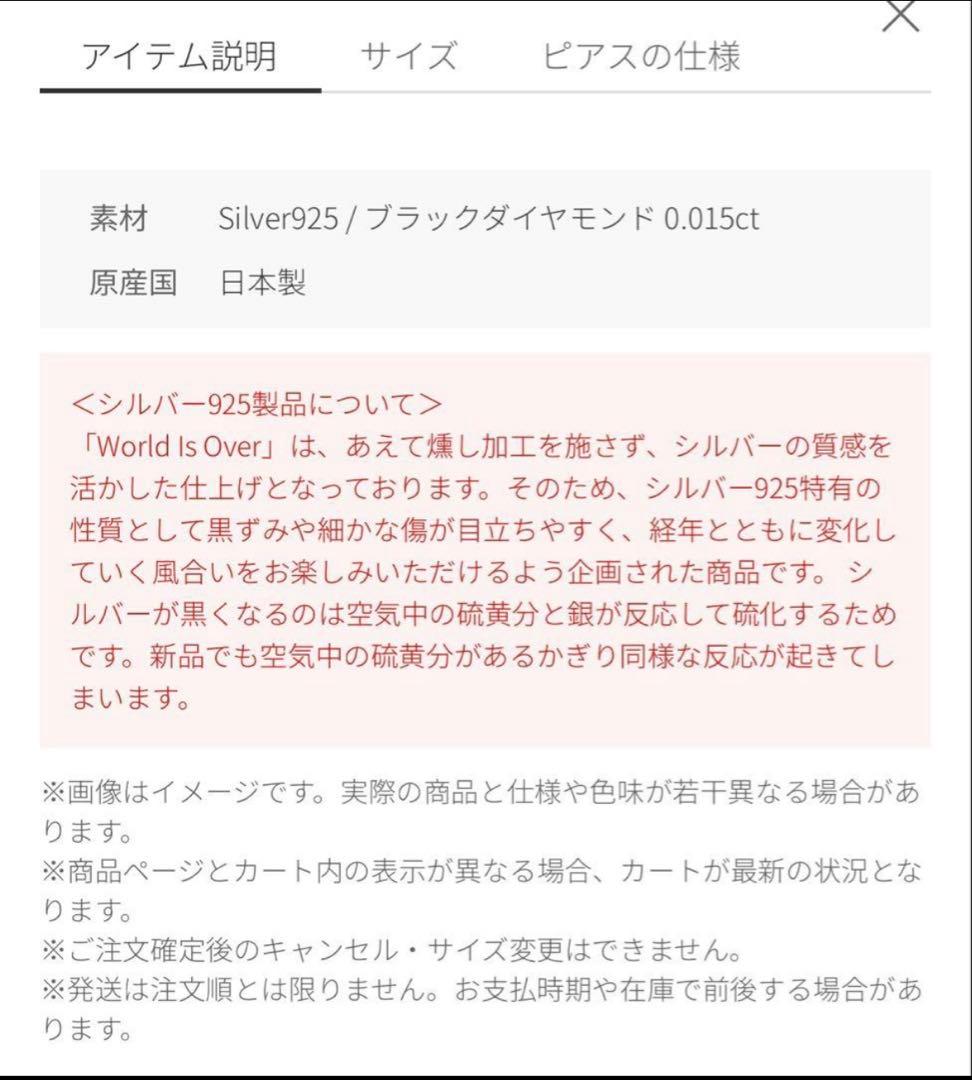Click the pink notice box about silver tarnish

coord(486,550)
